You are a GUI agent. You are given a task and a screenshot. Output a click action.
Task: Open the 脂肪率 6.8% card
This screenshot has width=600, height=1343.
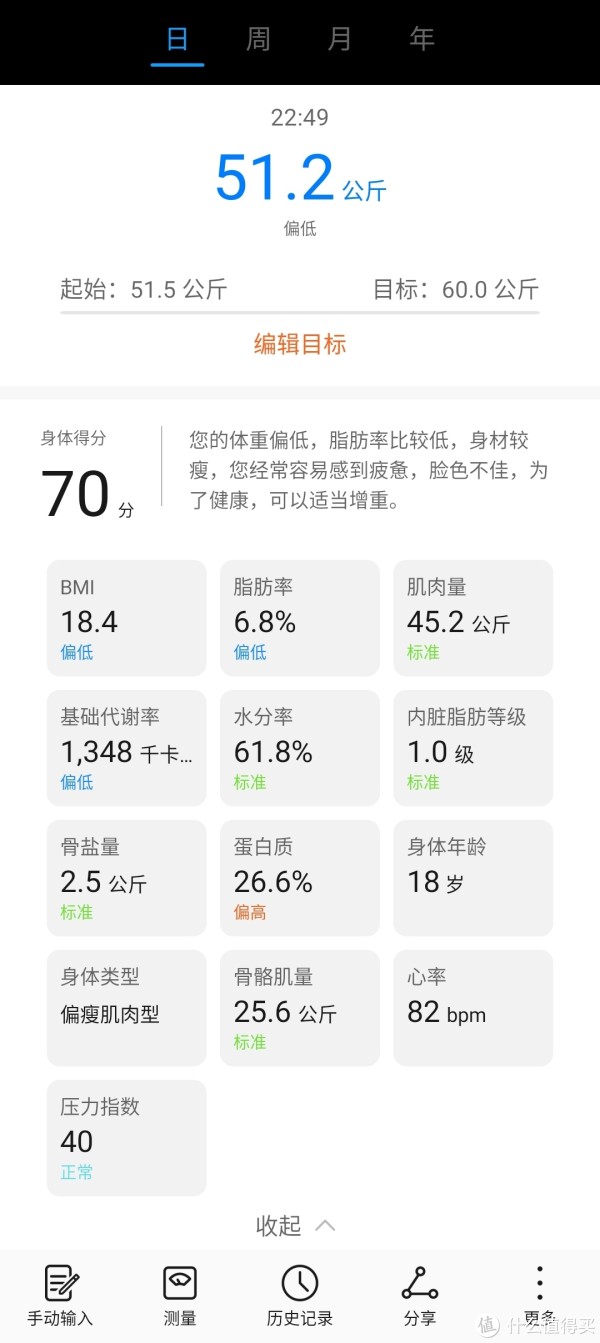[300, 618]
